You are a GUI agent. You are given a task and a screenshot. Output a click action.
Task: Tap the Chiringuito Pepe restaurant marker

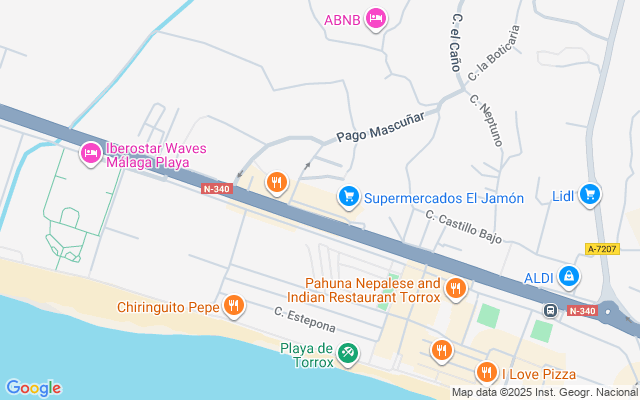coord(234,306)
